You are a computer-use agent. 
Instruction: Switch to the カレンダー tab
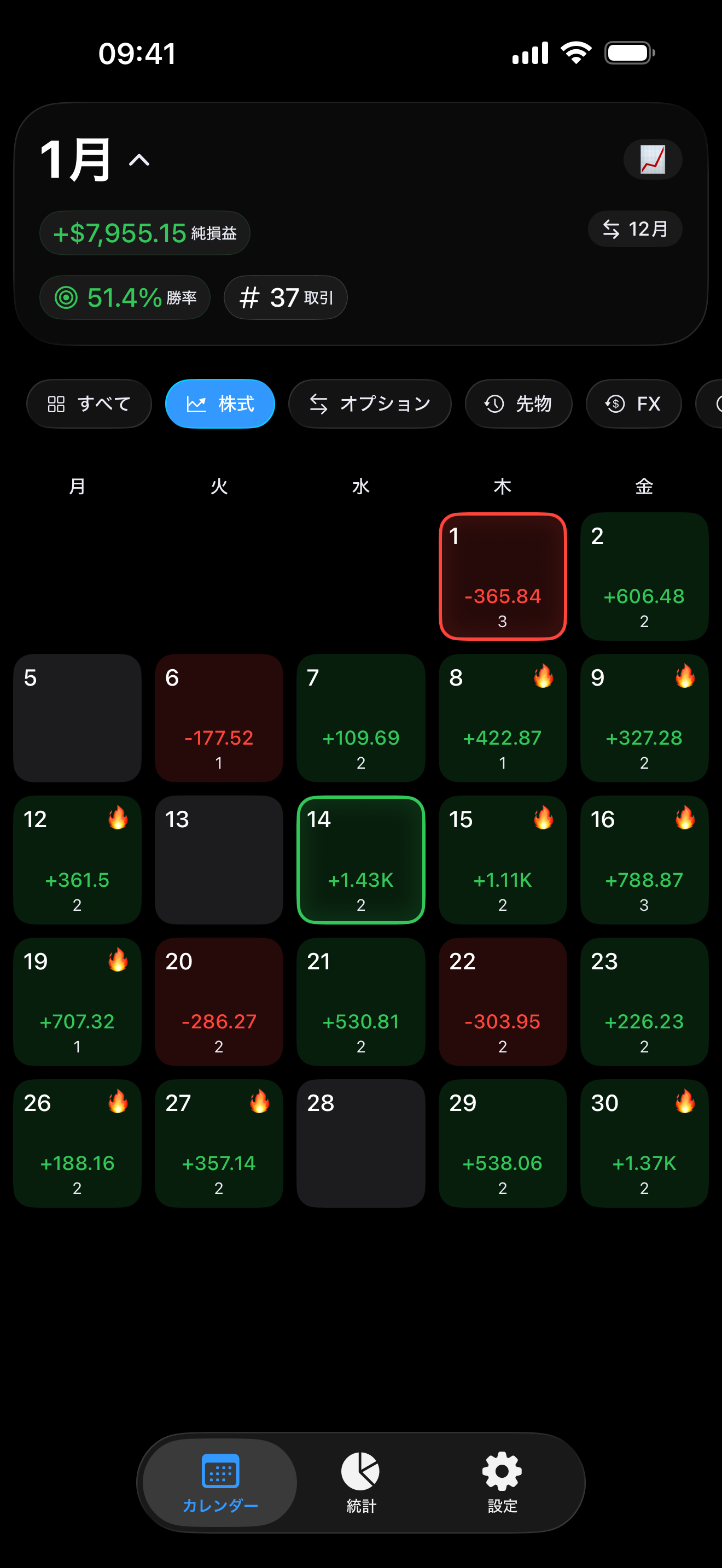pos(220,1483)
